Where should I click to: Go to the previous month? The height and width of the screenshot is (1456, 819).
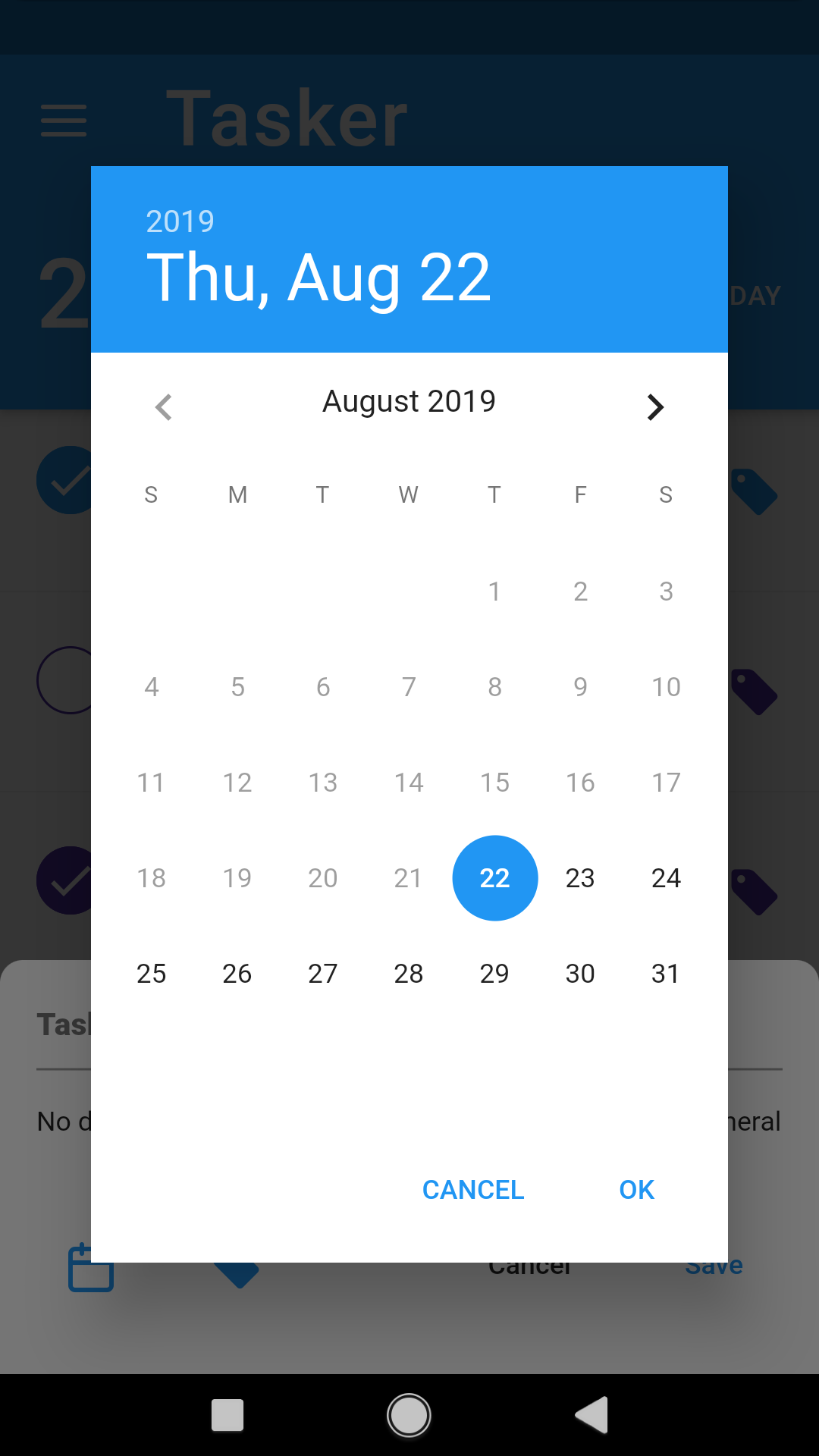[x=164, y=407]
